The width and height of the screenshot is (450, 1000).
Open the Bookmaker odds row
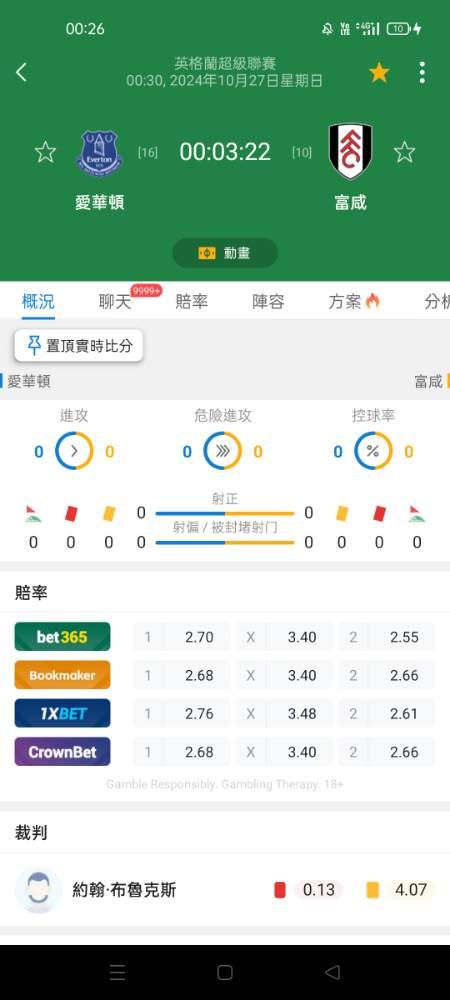coord(225,675)
